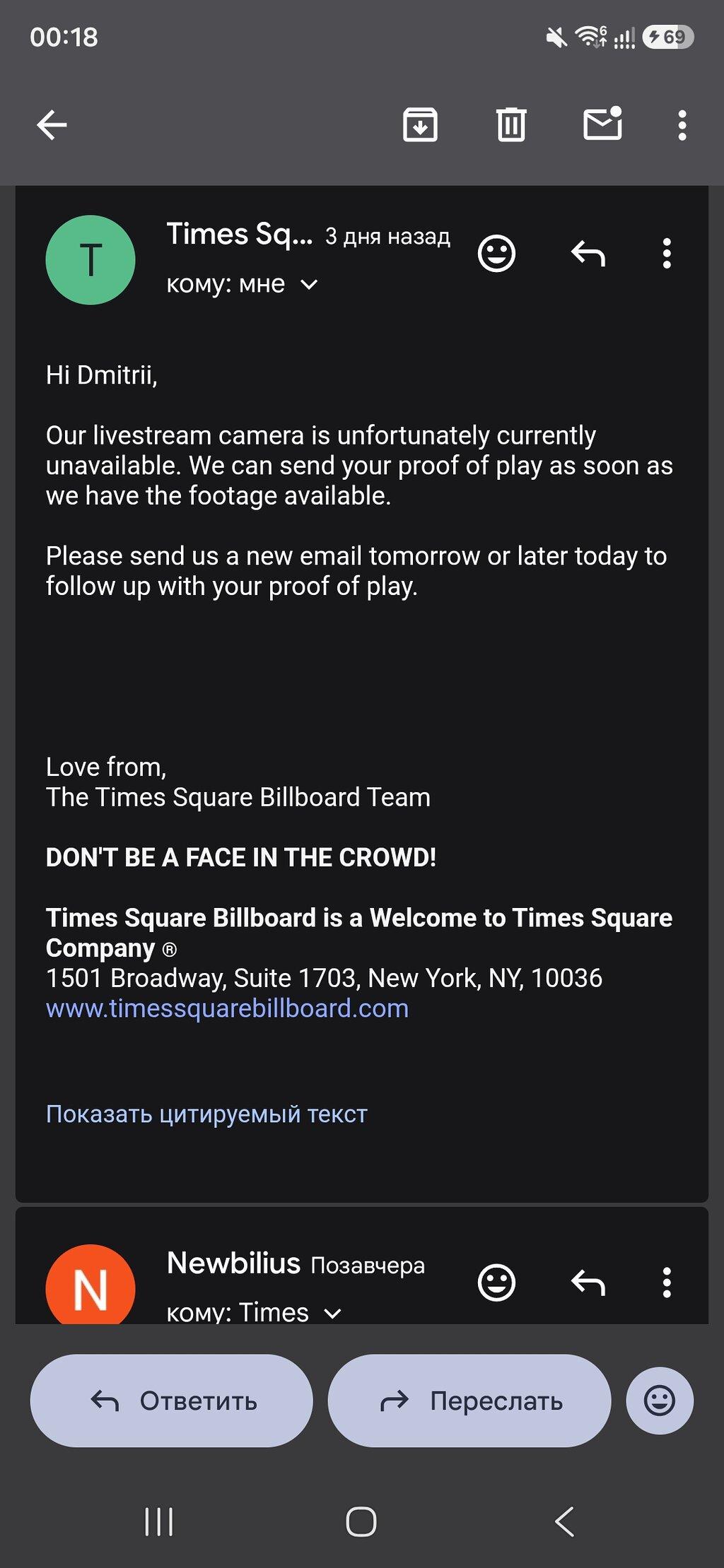Viewport: 724px width, 1568px height.
Task: Open the top app bar overflow menu
Action: point(682,125)
